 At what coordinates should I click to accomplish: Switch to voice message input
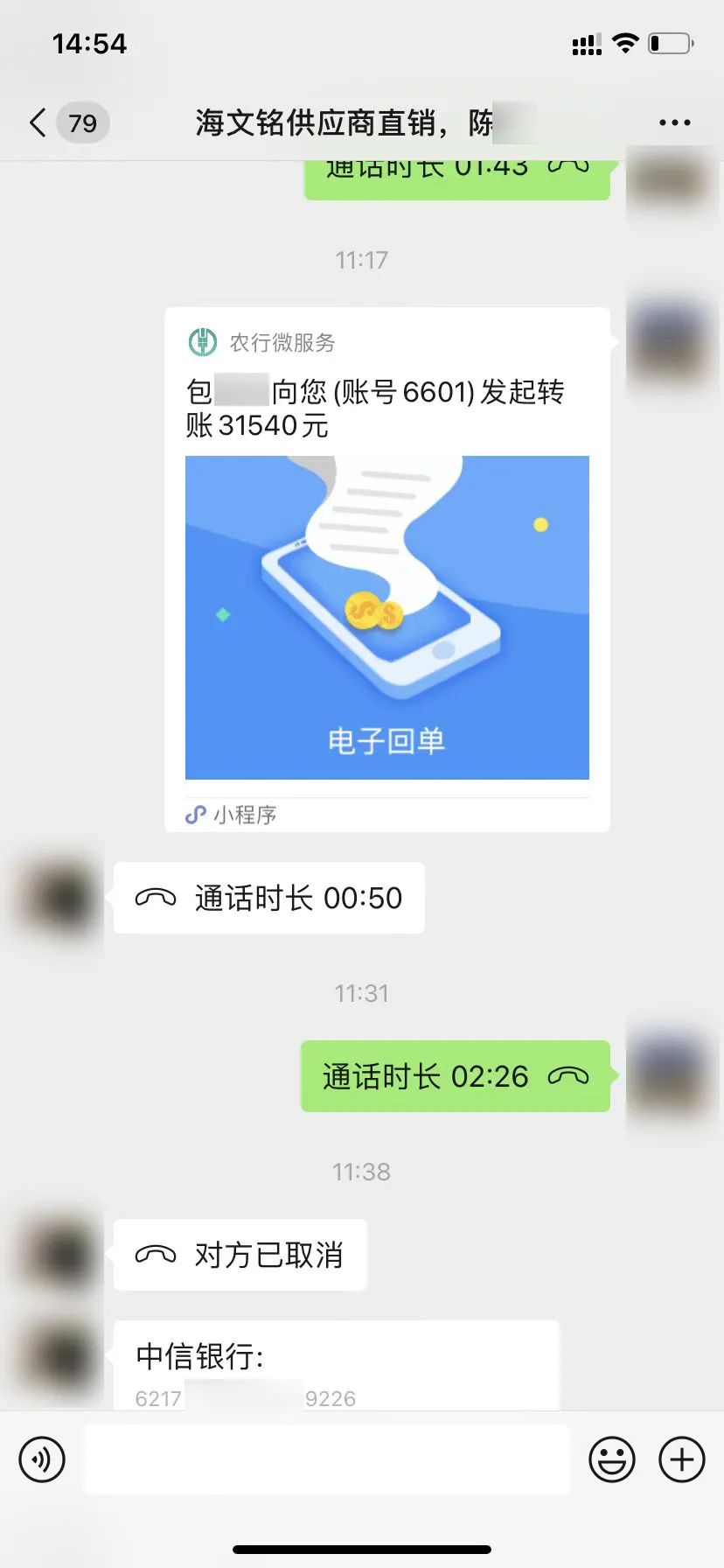(42, 1459)
